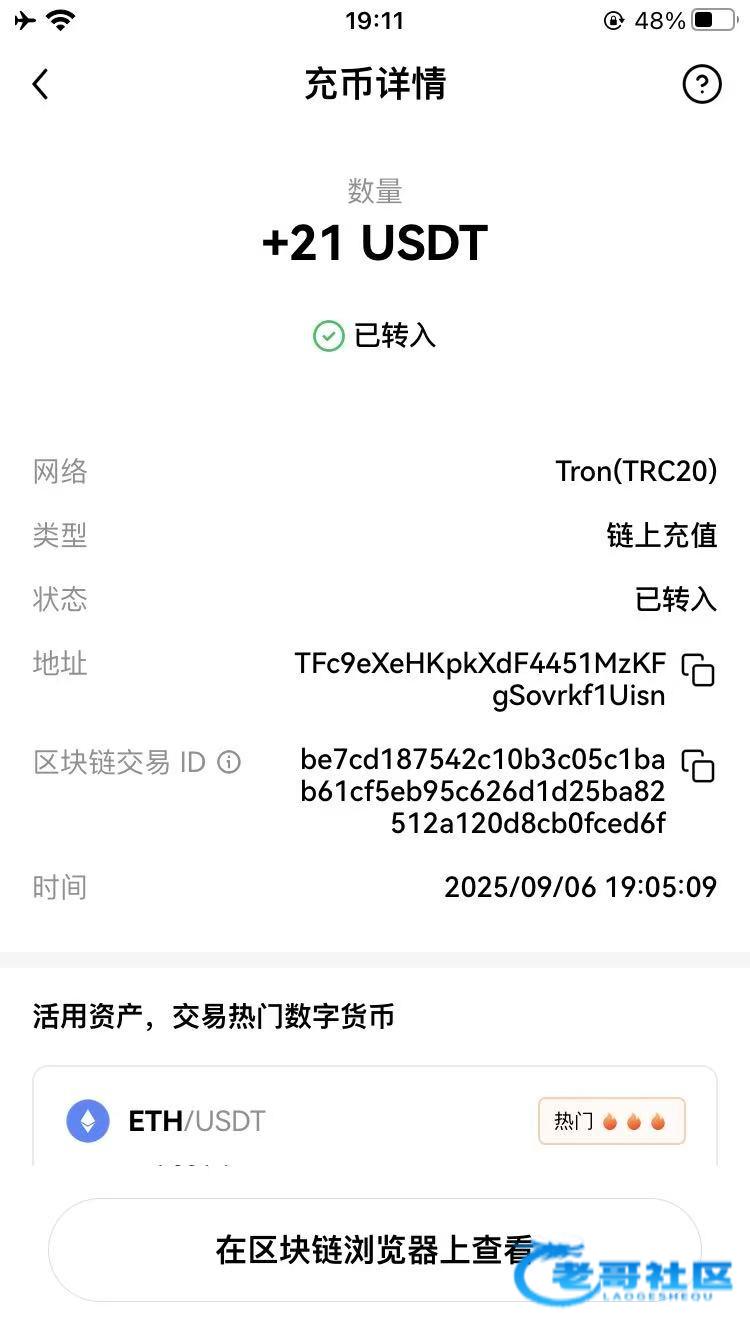
Task: Copy the deposit address
Action: (x=698, y=670)
